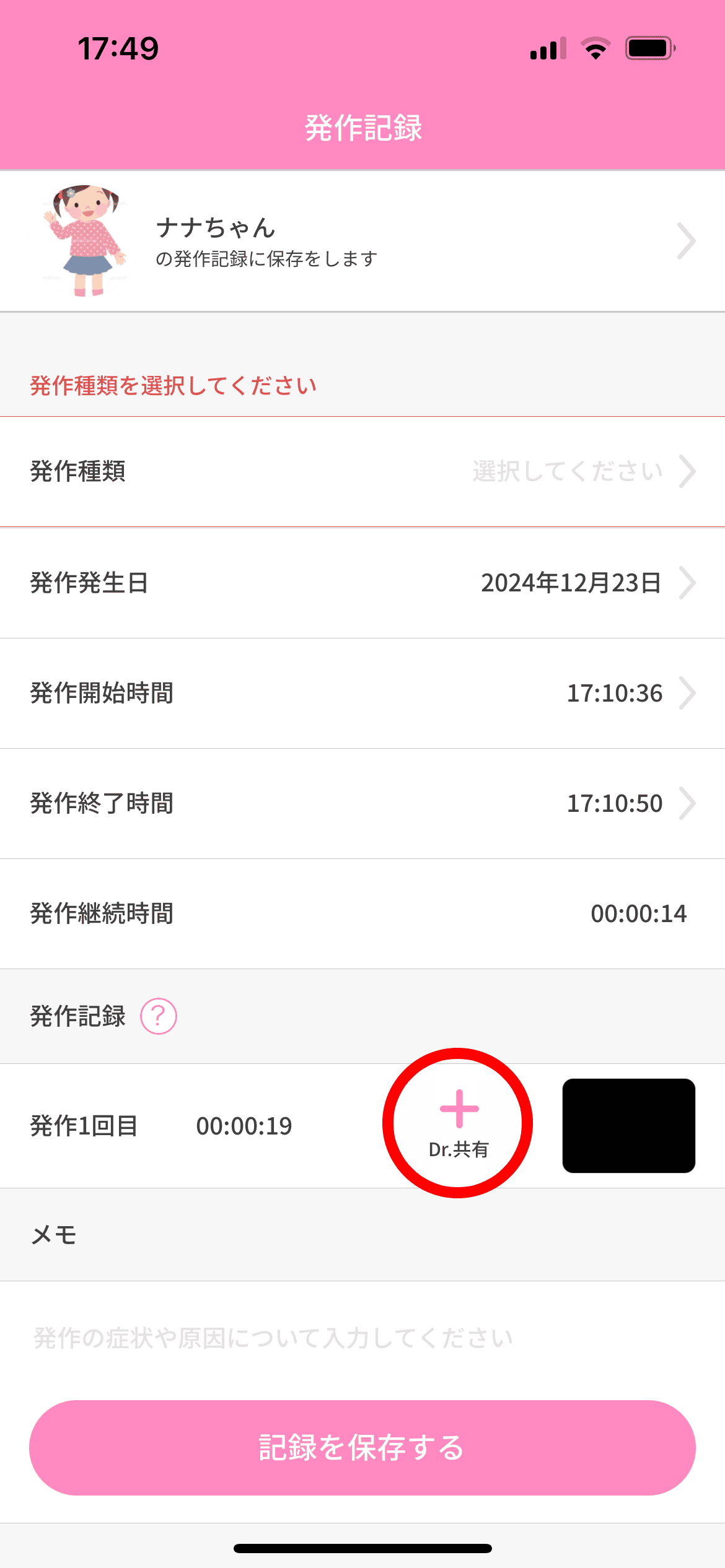Change the 発作発生日 date
725x1568 pixels.
pyautogui.click(x=362, y=583)
